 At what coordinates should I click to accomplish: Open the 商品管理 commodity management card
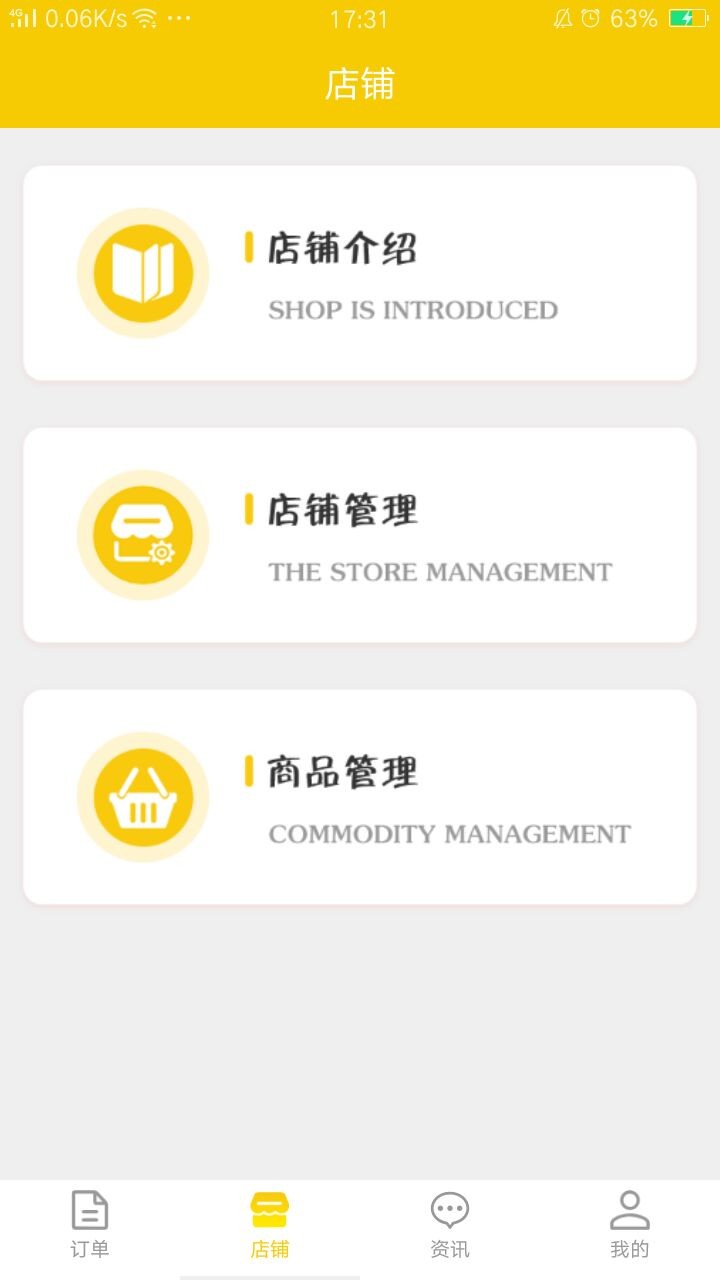(360, 796)
